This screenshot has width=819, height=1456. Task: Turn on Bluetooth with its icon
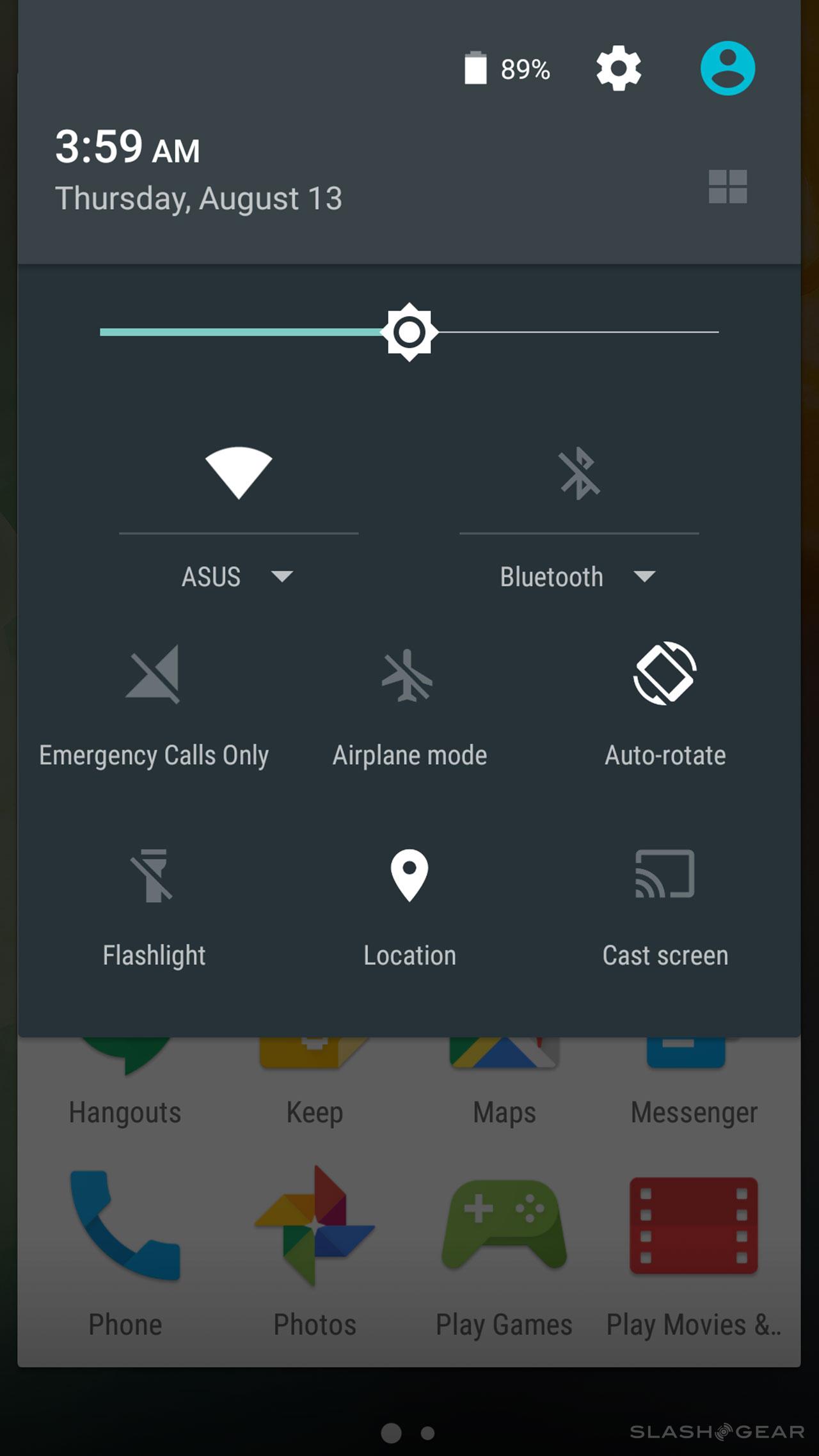tap(579, 473)
